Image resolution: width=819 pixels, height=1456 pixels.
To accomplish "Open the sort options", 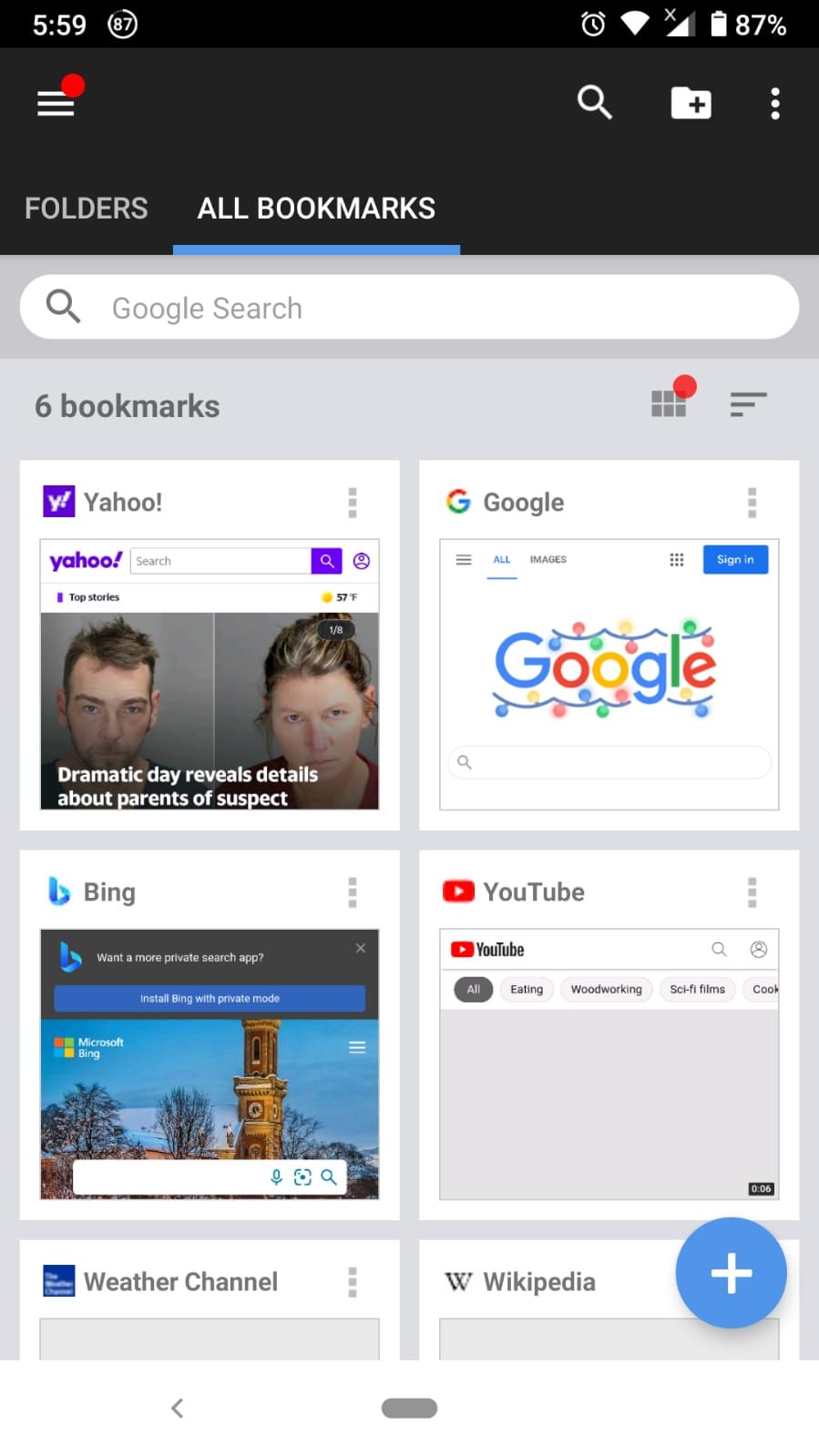I will point(748,404).
